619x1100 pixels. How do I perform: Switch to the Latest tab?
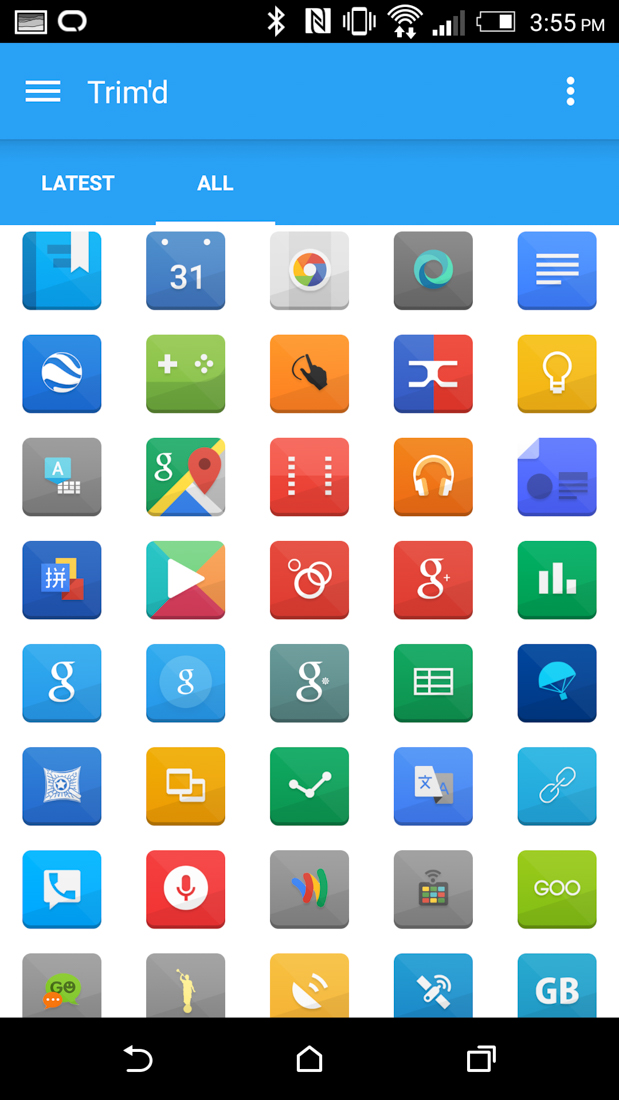[78, 183]
